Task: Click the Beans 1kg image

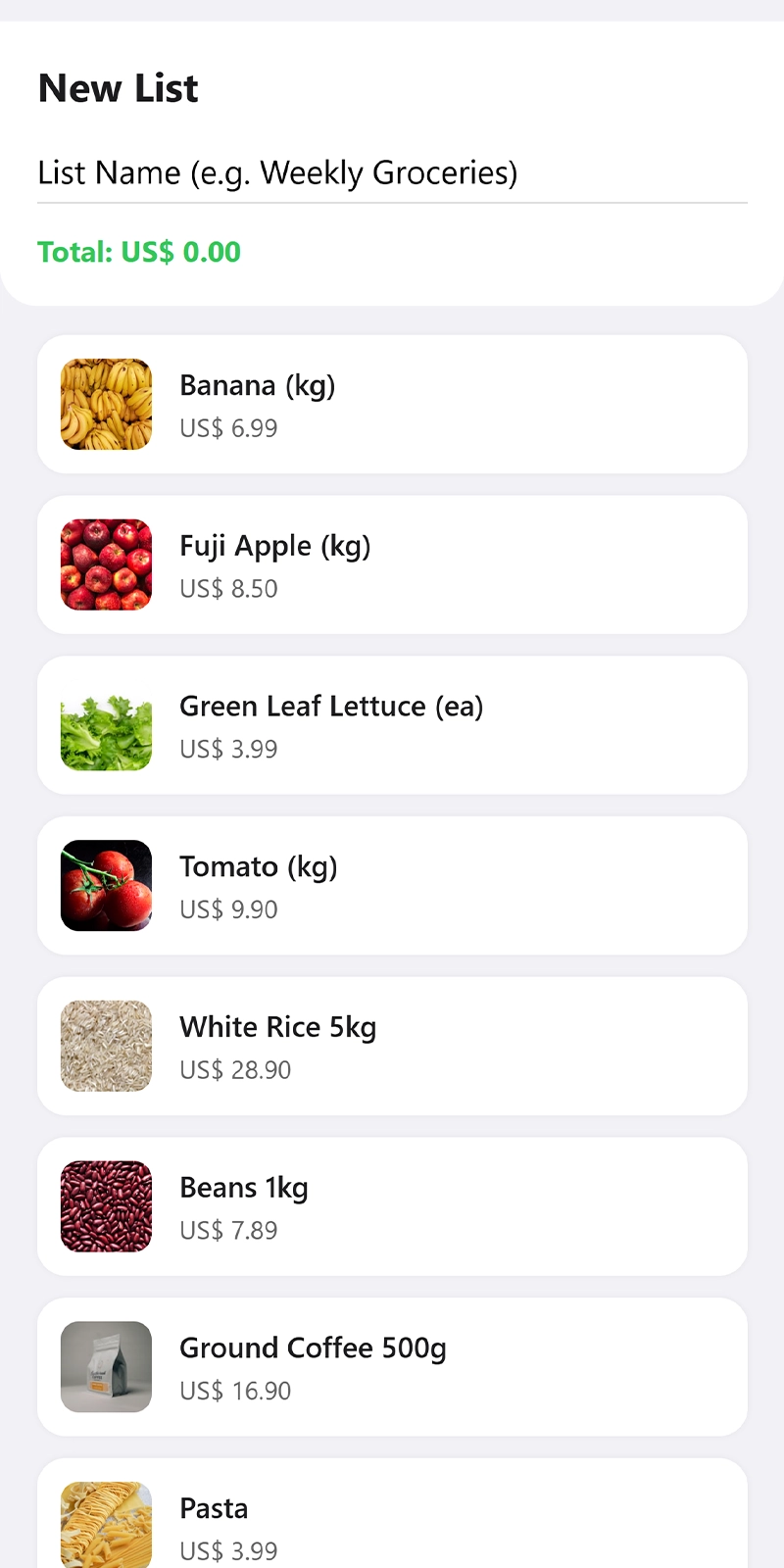Action: click(x=106, y=1206)
